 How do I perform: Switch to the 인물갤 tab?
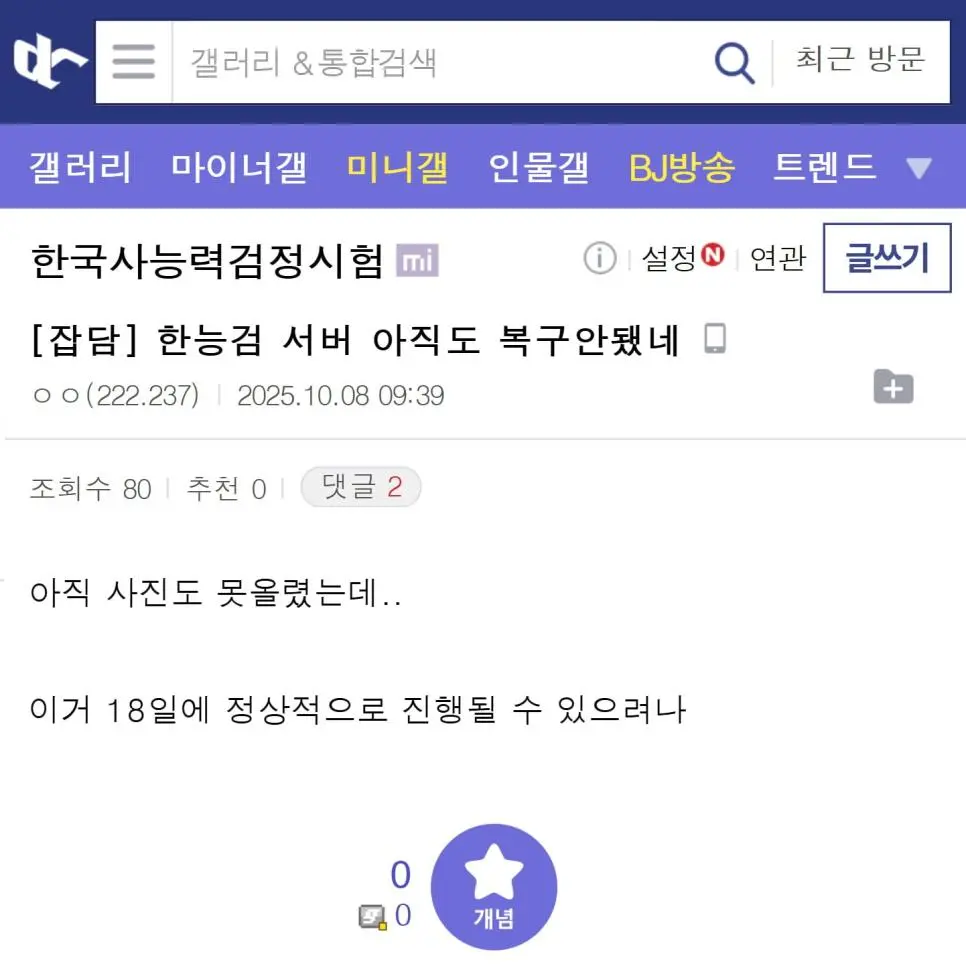coord(539,167)
